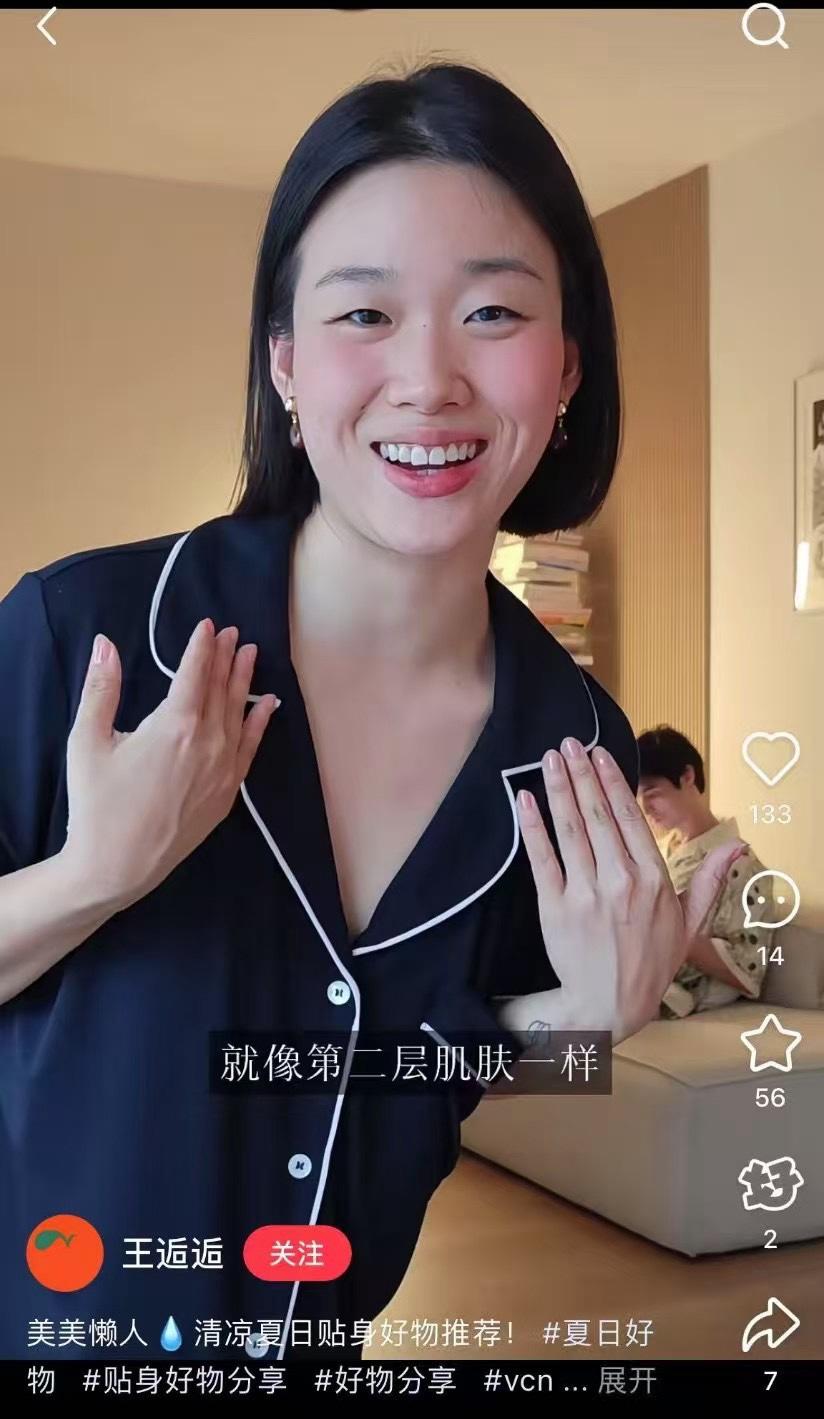Follow 王逅逅 with the 关注 button
This screenshot has height=1419, width=824.
tap(297, 1253)
